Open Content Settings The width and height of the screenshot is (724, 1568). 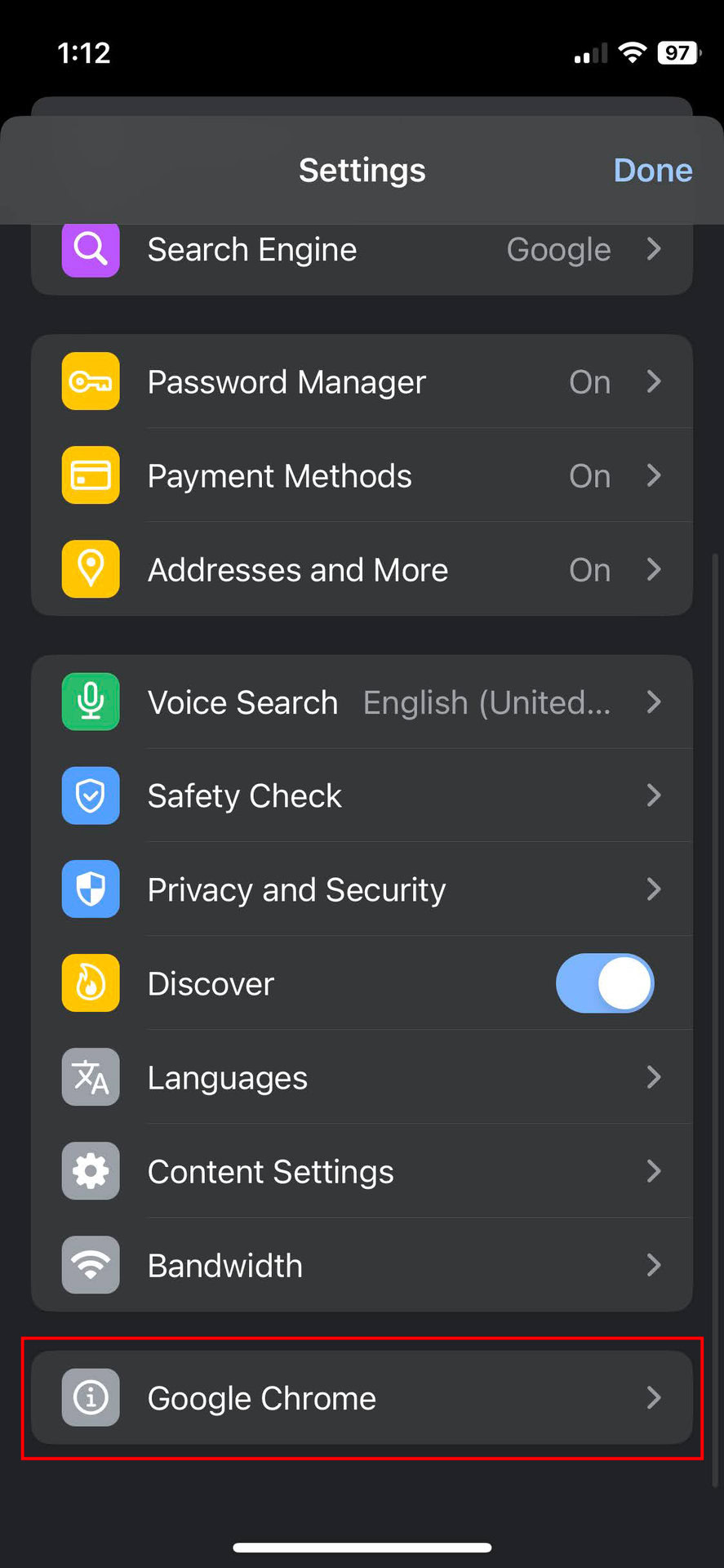pyautogui.click(x=362, y=1171)
